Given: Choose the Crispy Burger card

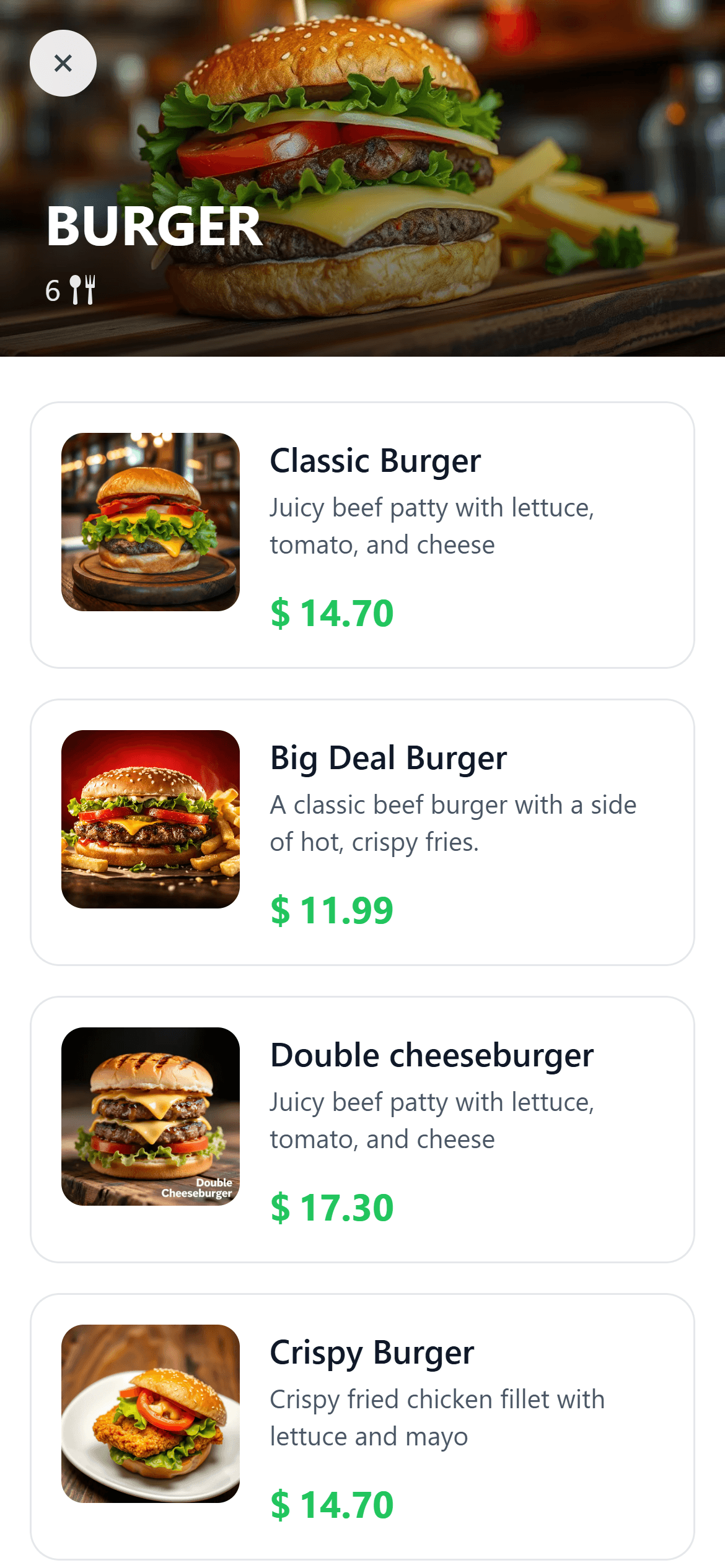Looking at the screenshot, I should click(x=362, y=1426).
